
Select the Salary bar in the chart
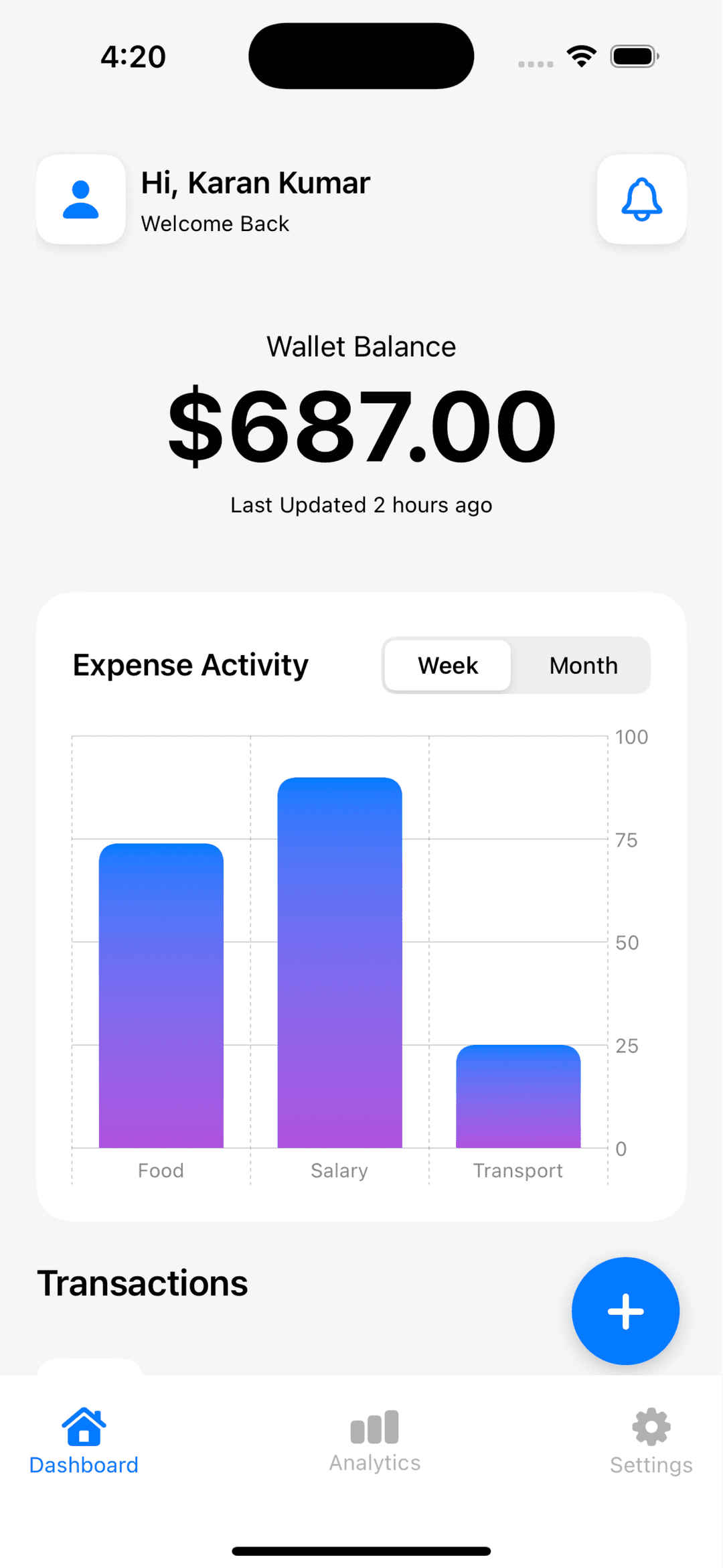pyautogui.click(x=339, y=958)
